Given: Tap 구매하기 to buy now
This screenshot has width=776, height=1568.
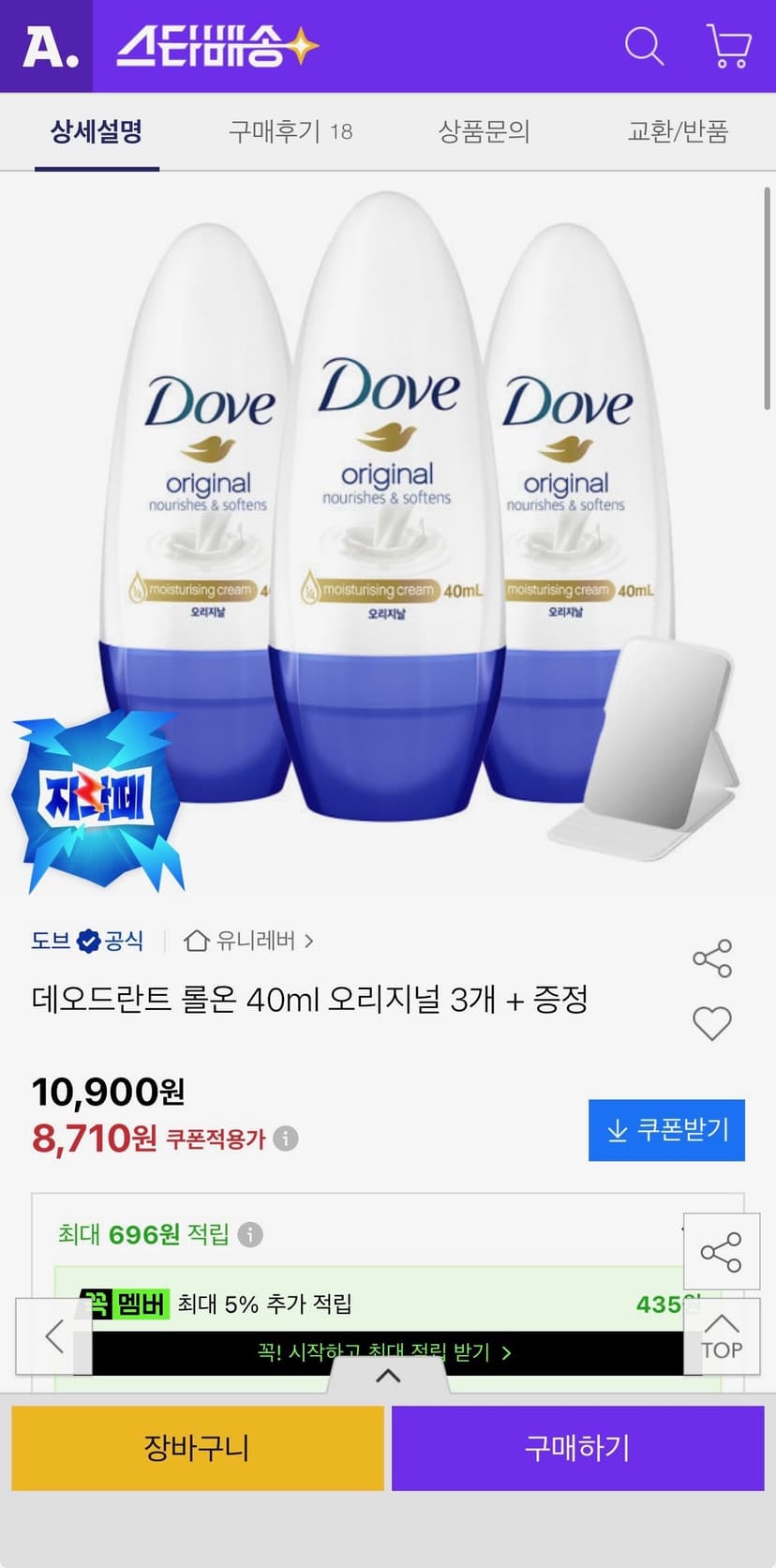Looking at the screenshot, I should tap(578, 1448).
